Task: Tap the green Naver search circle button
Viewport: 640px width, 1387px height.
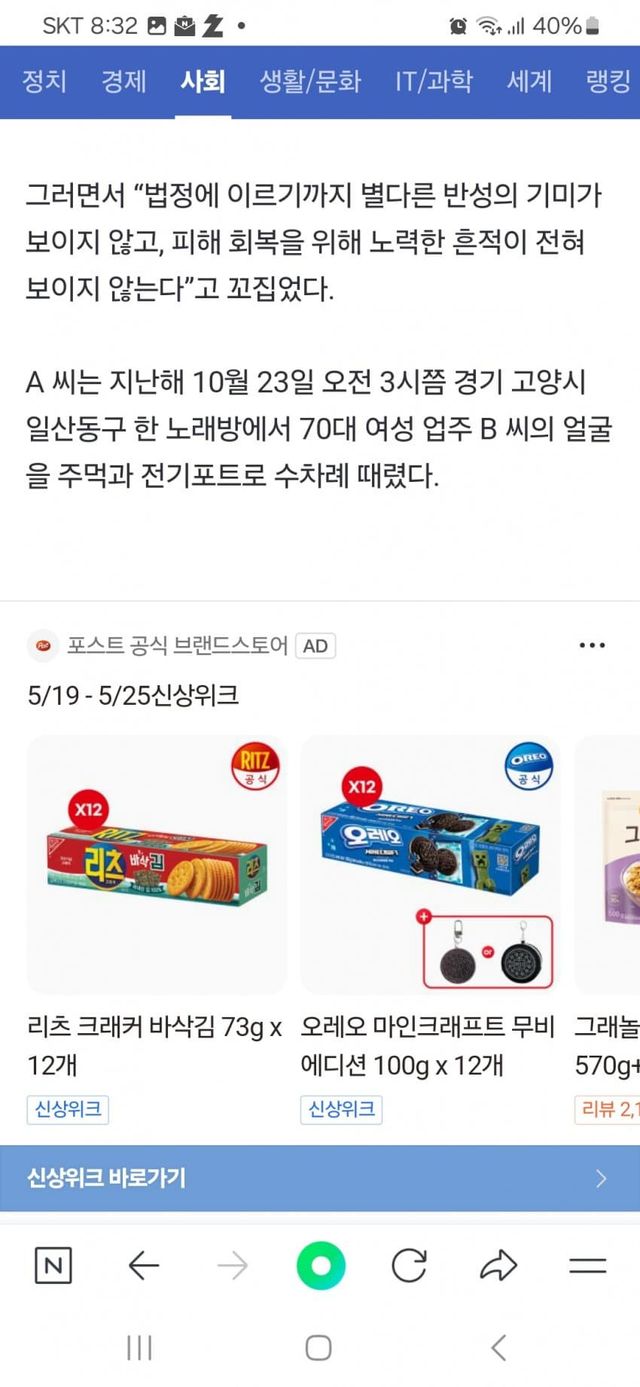Action: coord(321,1267)
